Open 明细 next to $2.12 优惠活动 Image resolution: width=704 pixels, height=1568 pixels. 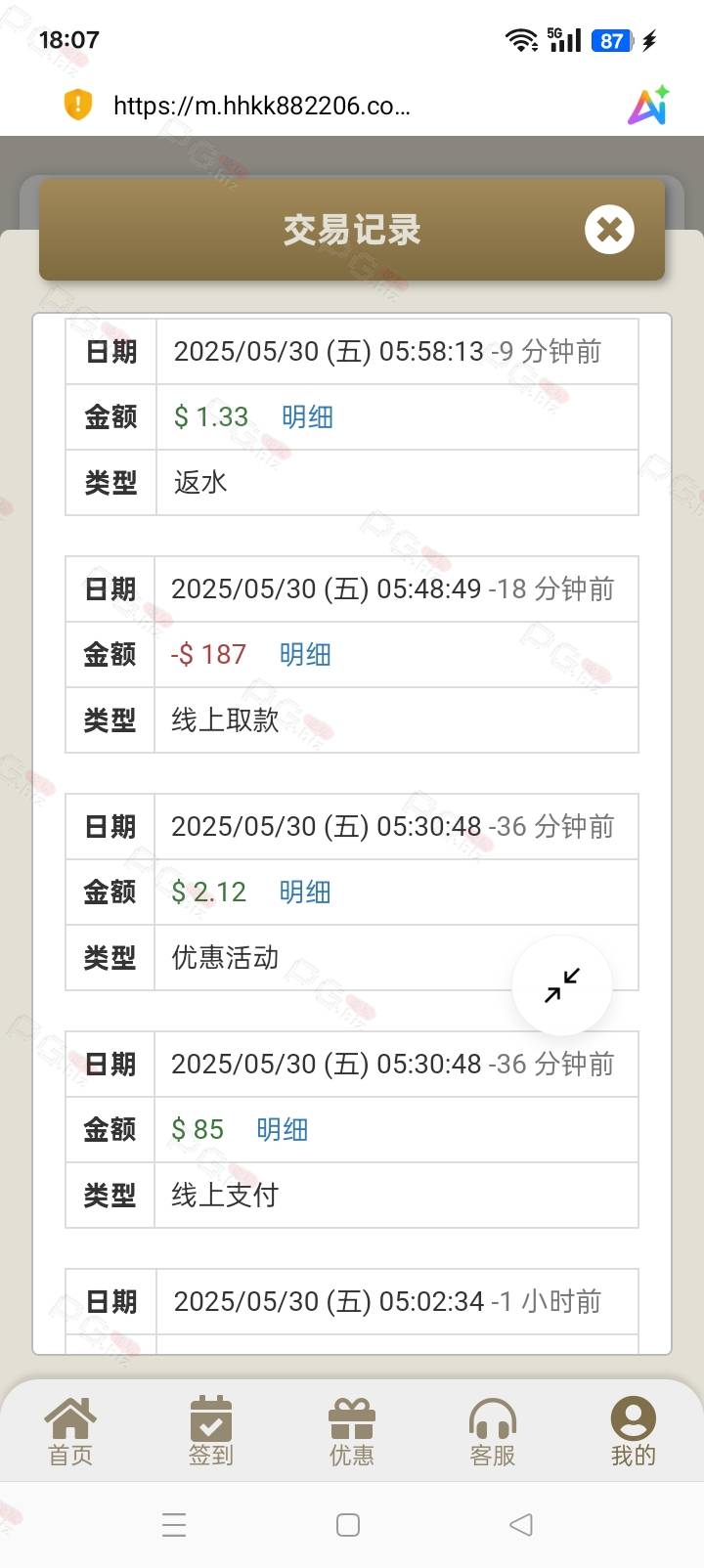click(x=305, y=893)
